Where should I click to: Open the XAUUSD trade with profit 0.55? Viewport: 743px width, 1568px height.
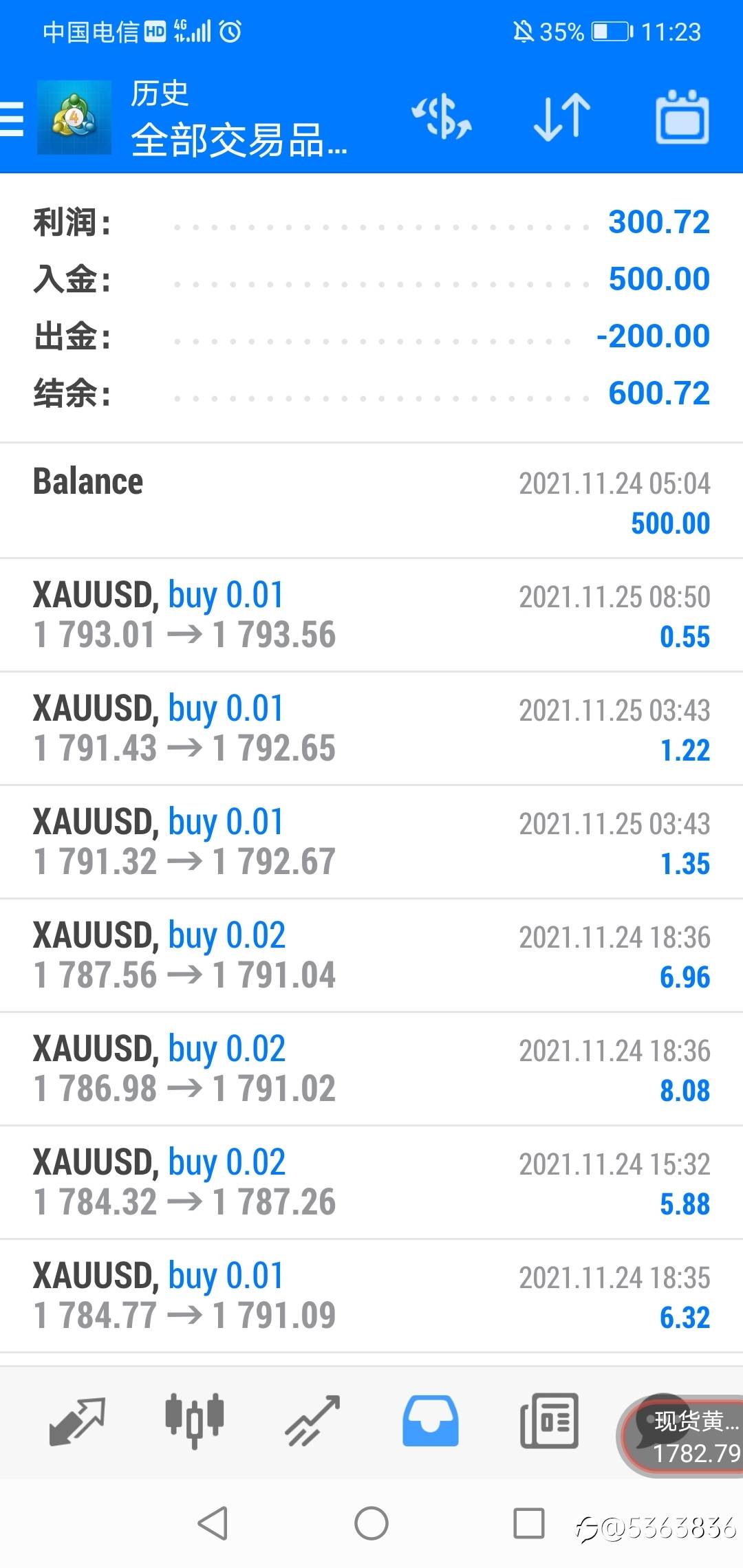[x=371, y=615]
